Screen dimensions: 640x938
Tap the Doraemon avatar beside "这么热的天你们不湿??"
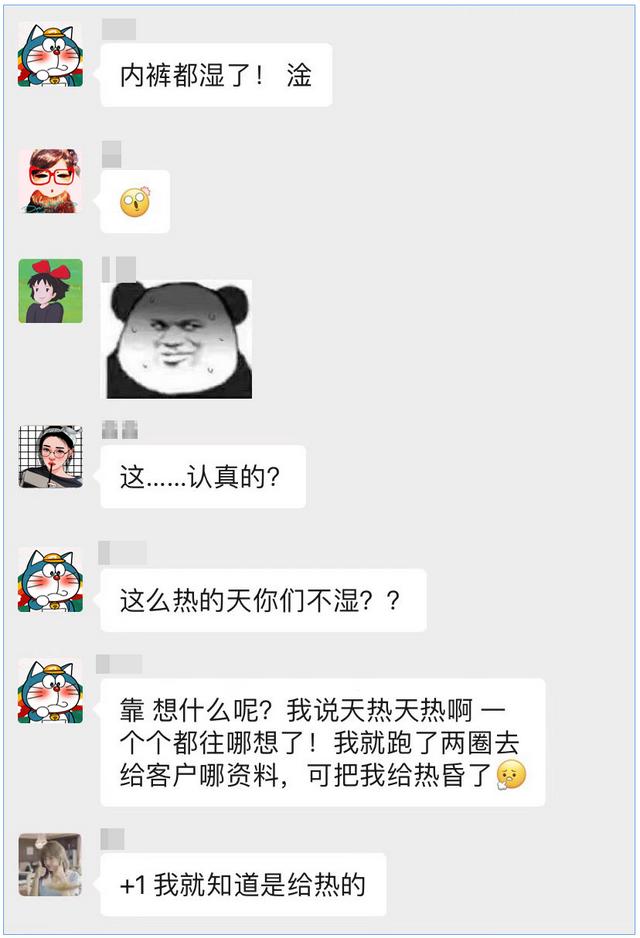(50, 580)
